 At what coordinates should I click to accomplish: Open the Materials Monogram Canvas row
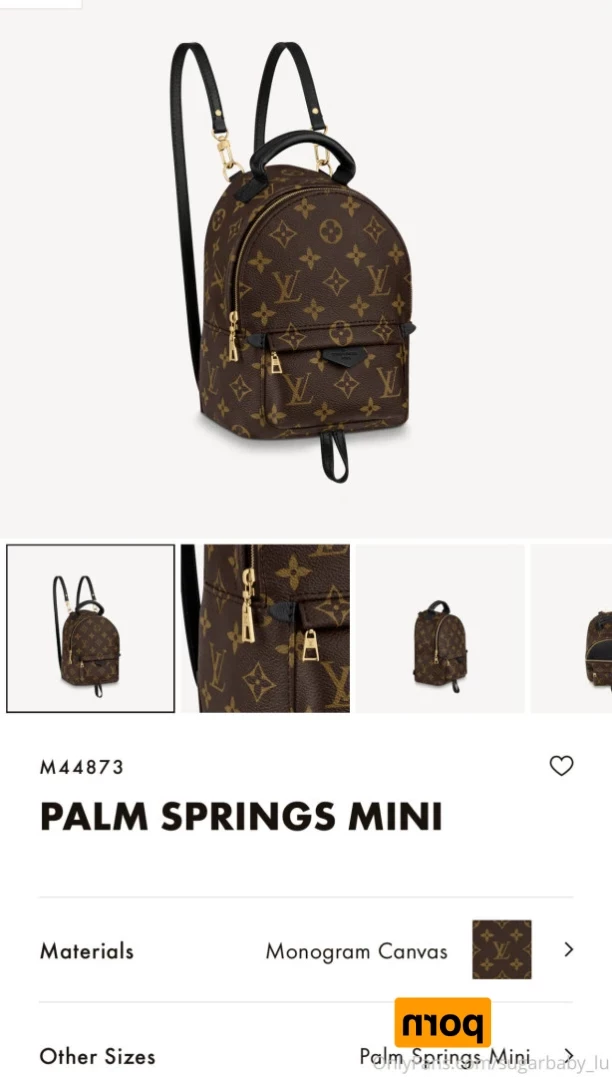(x=306, y=951)
